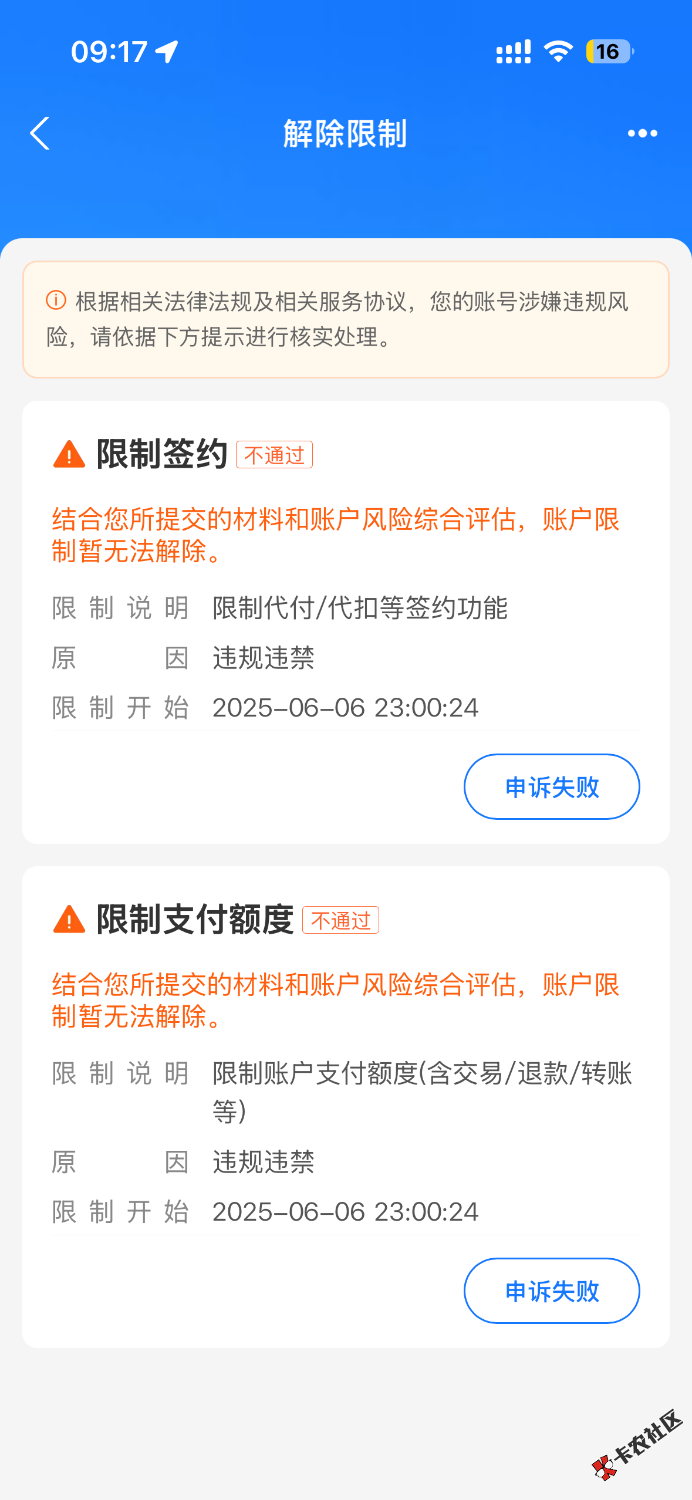Viewport: 692px width, 1500px height.
Task: Open the three-dot overflow menu
Action: coord(642,134)
